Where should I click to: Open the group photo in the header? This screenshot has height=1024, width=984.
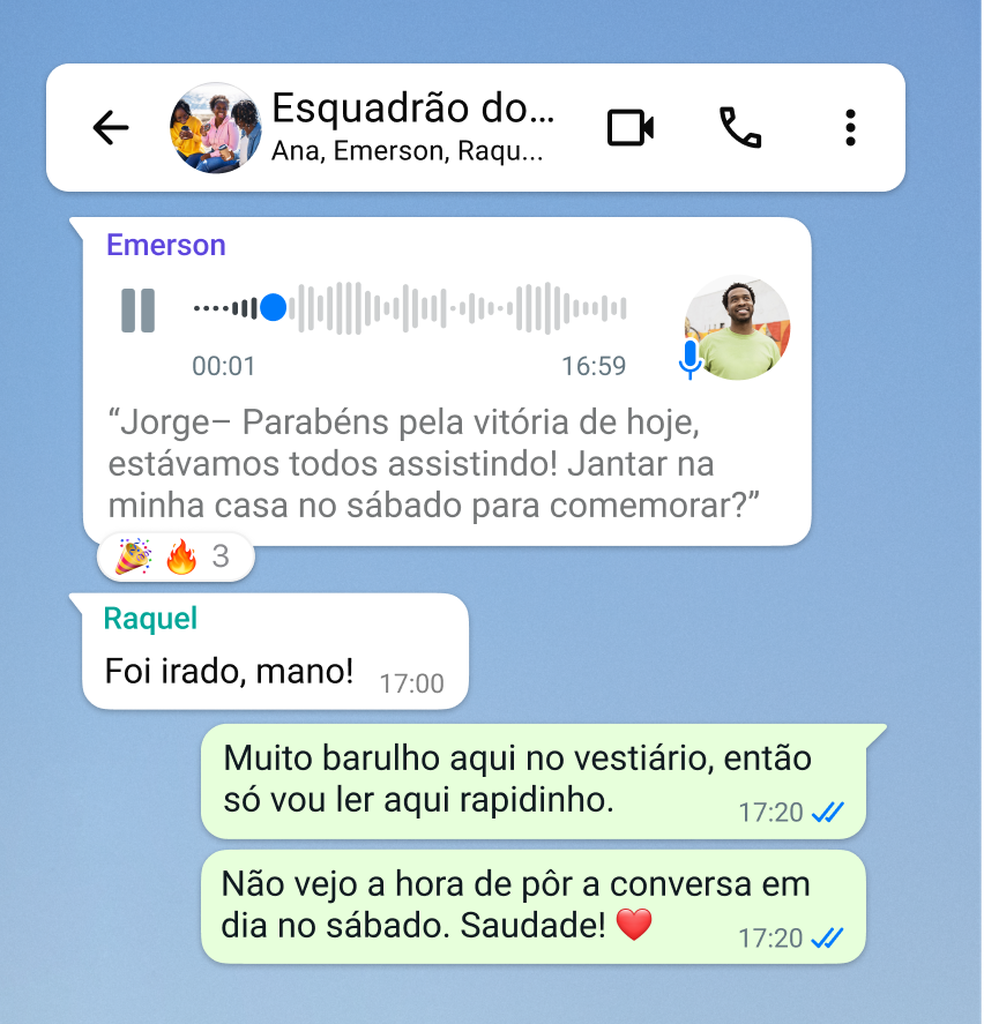213,127
